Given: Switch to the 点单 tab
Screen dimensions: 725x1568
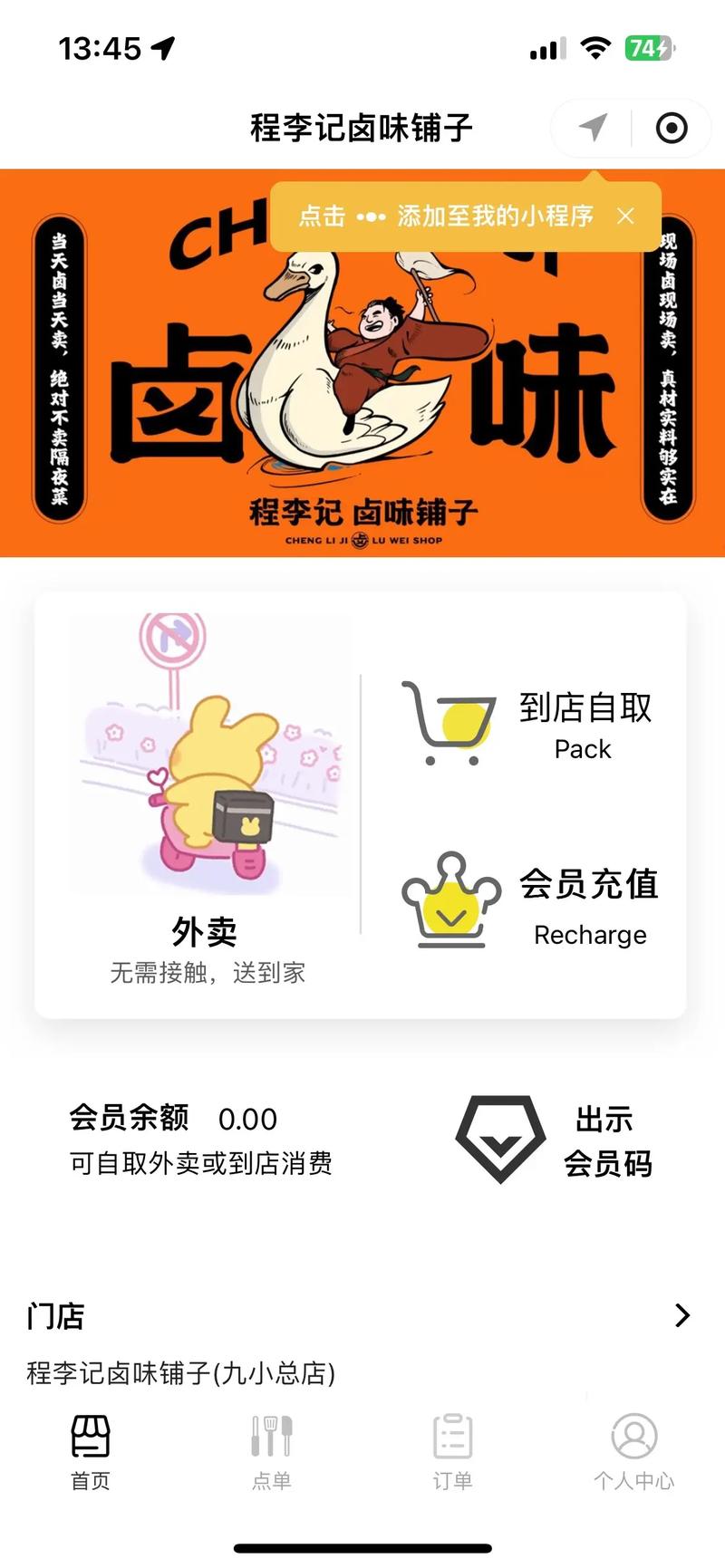Looking at the screenshot, I should (271, 1452).
